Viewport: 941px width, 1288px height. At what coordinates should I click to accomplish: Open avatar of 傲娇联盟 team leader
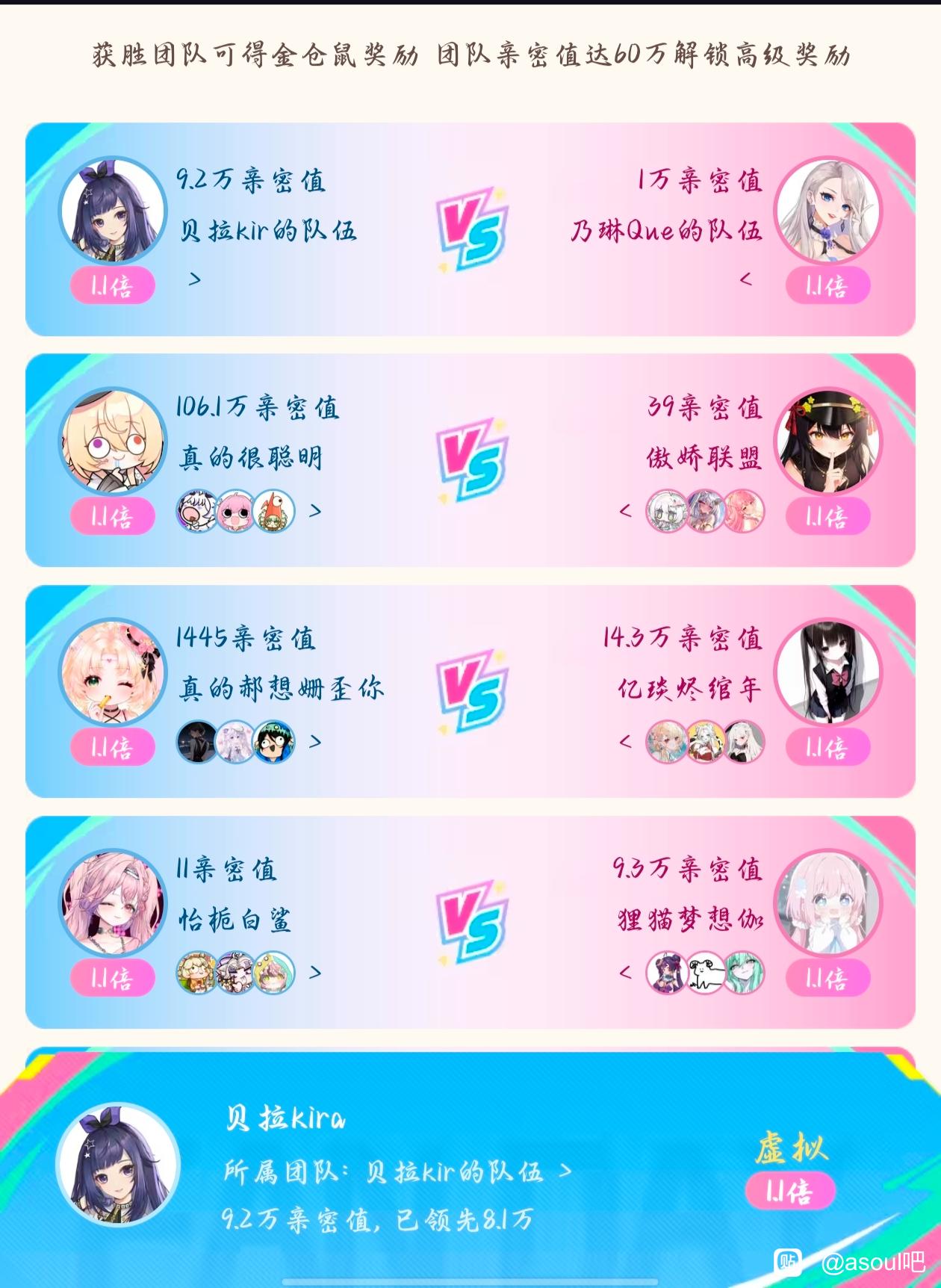pyautogui.click(x=827, y=441)
